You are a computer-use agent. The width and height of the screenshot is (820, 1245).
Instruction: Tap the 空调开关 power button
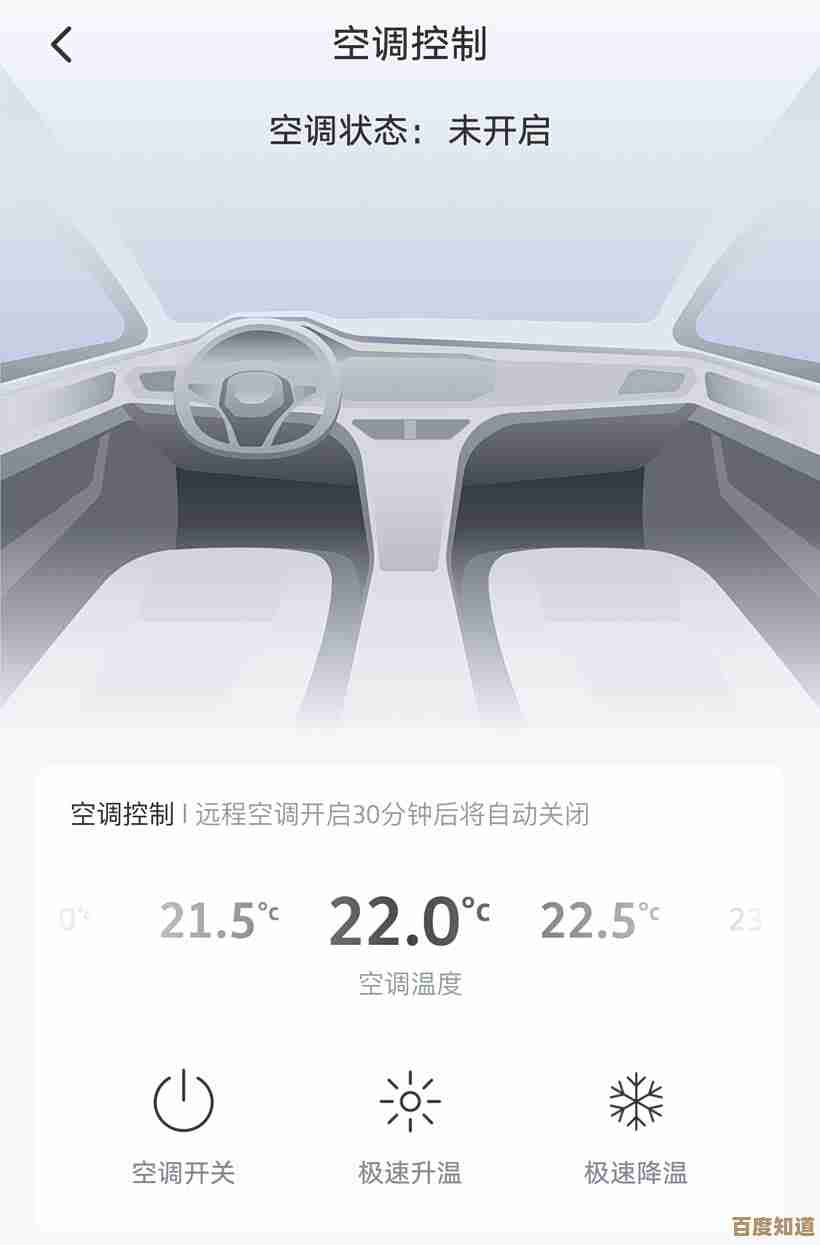tap(183, 1103)
